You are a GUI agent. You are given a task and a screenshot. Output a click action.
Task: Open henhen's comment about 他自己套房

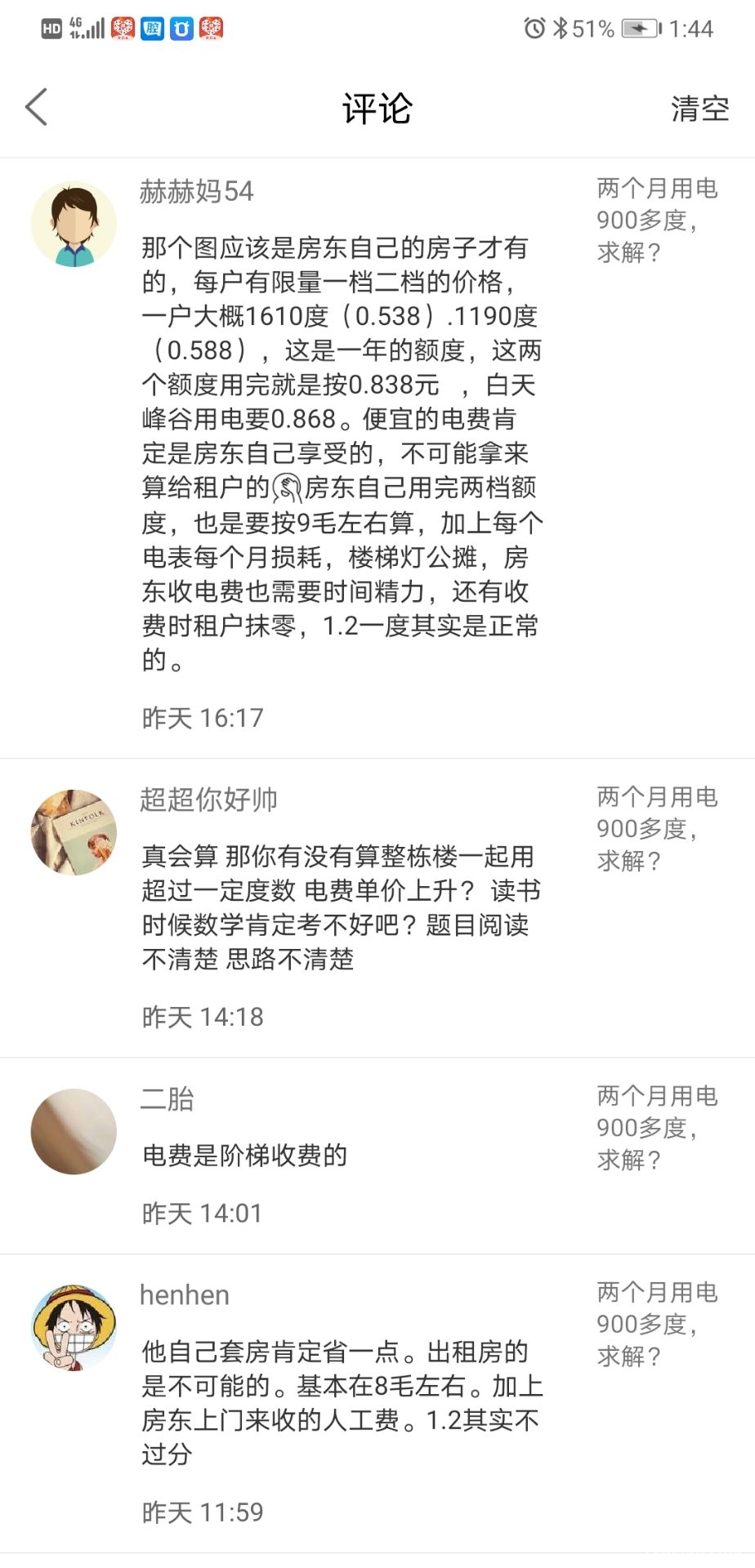[342, 1402]
